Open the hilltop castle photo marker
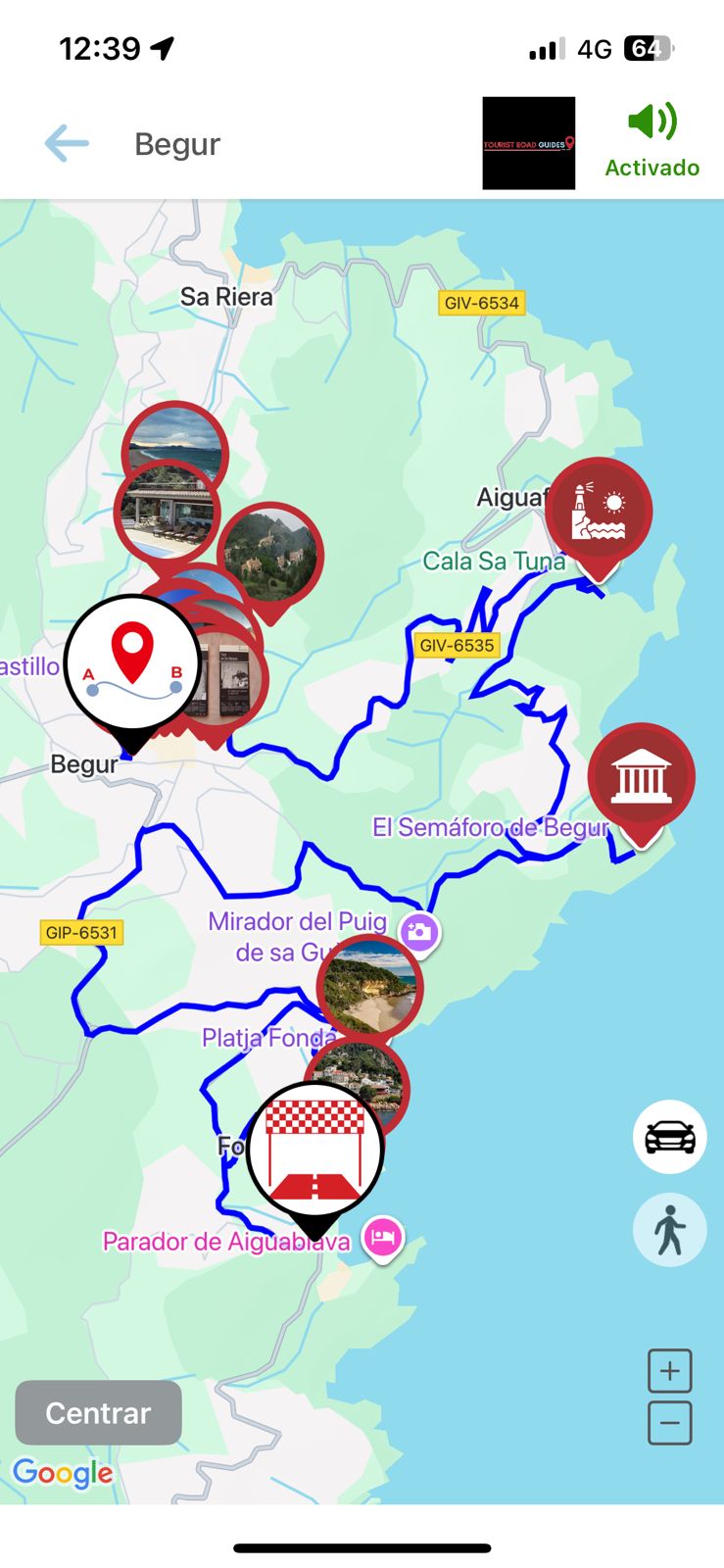Screen dimensions: 724x1568 coord(271,555)
